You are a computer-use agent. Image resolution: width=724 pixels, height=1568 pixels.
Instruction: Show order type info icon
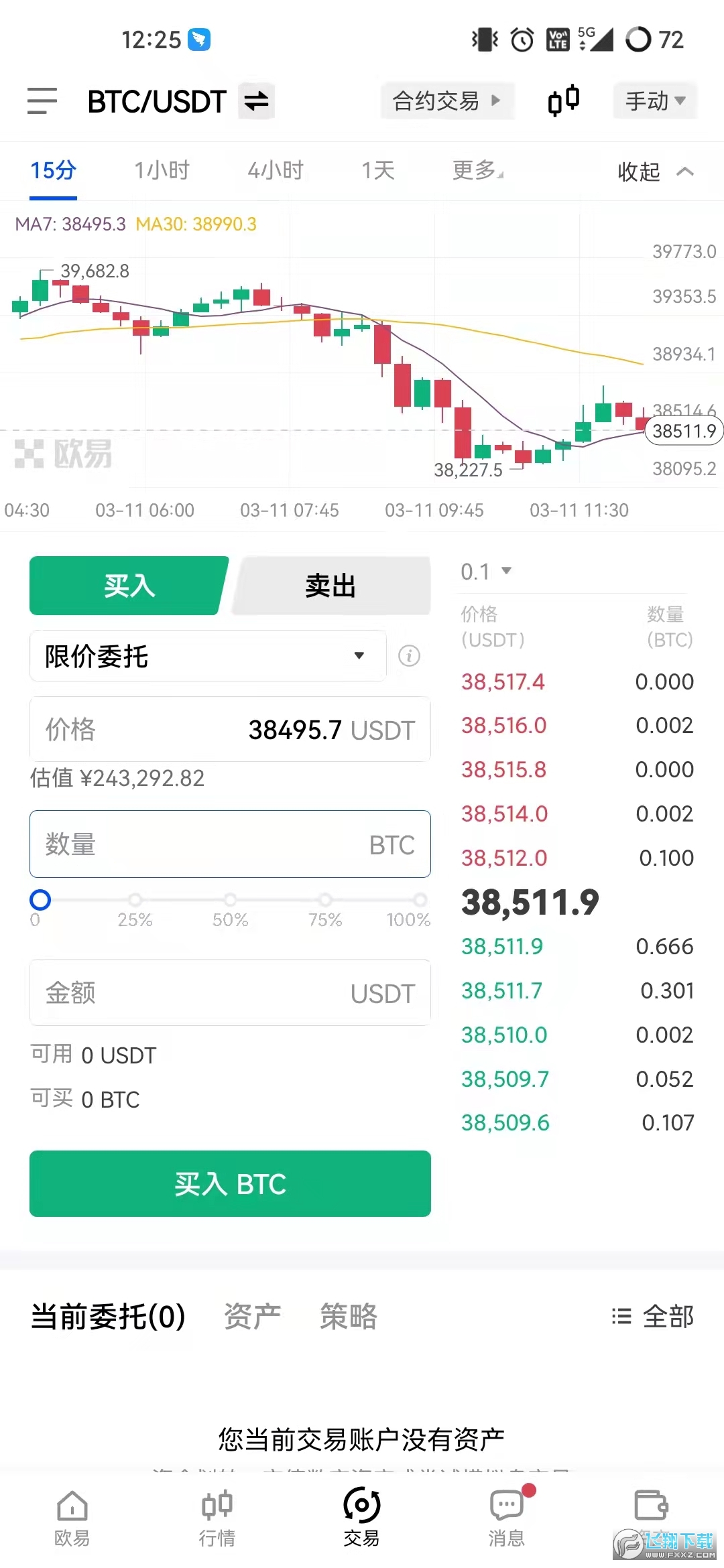click(409, 656)
